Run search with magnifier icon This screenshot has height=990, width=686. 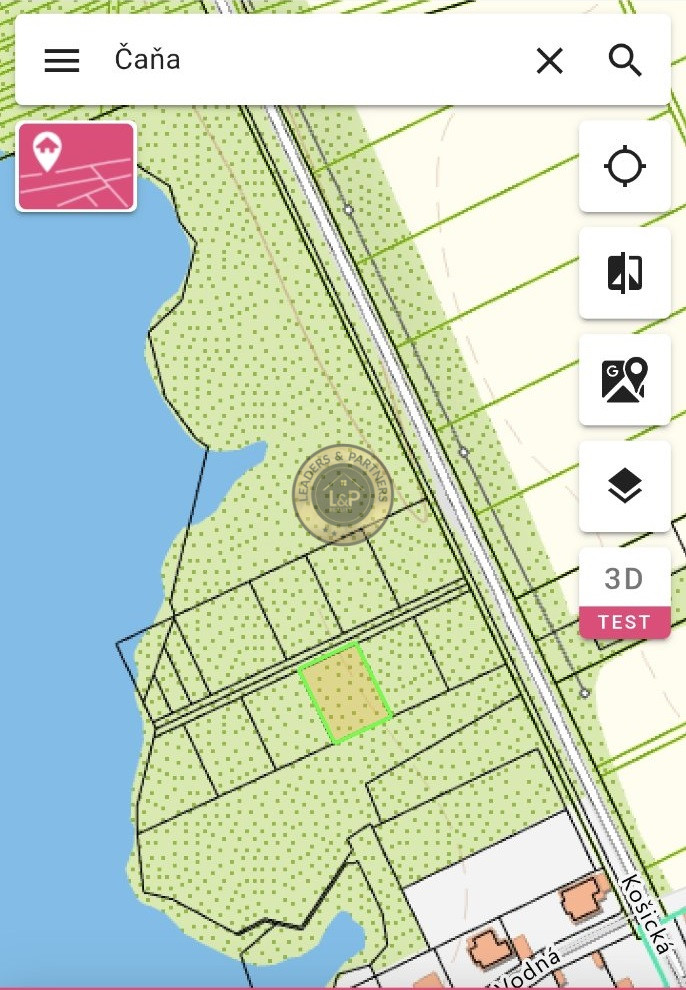(625, 61)
